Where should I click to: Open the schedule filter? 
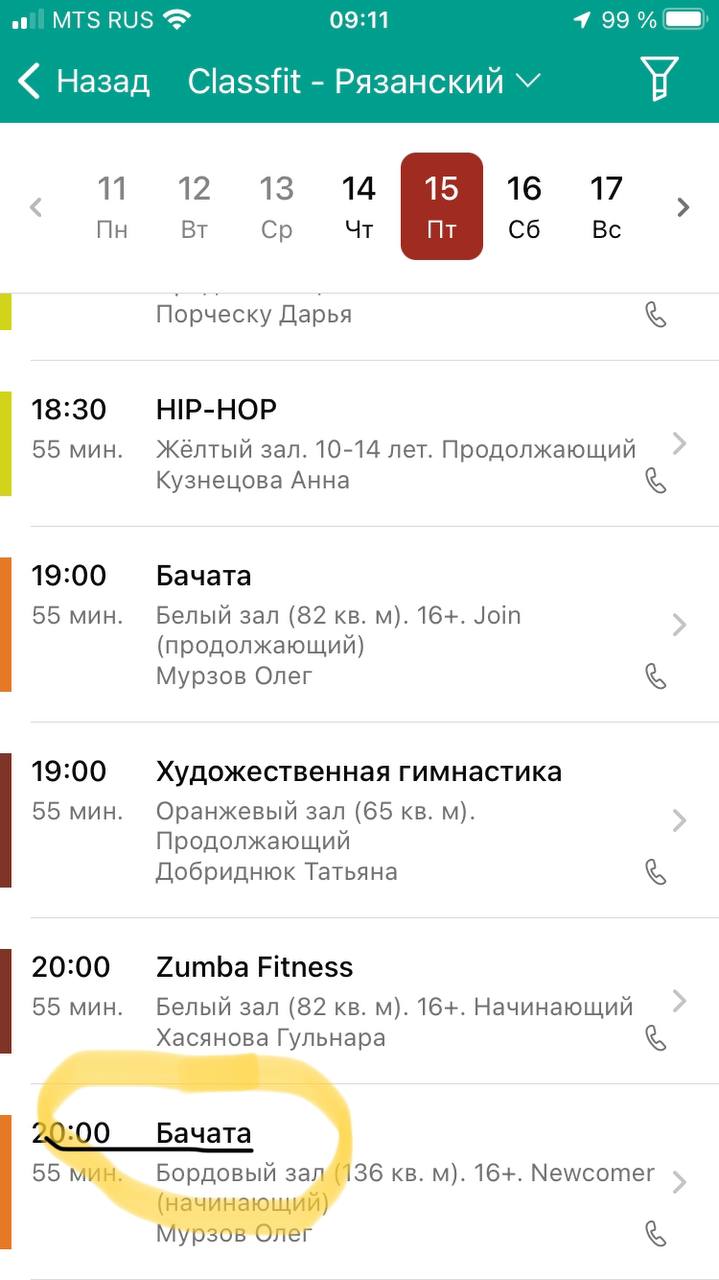click(659, 79)
